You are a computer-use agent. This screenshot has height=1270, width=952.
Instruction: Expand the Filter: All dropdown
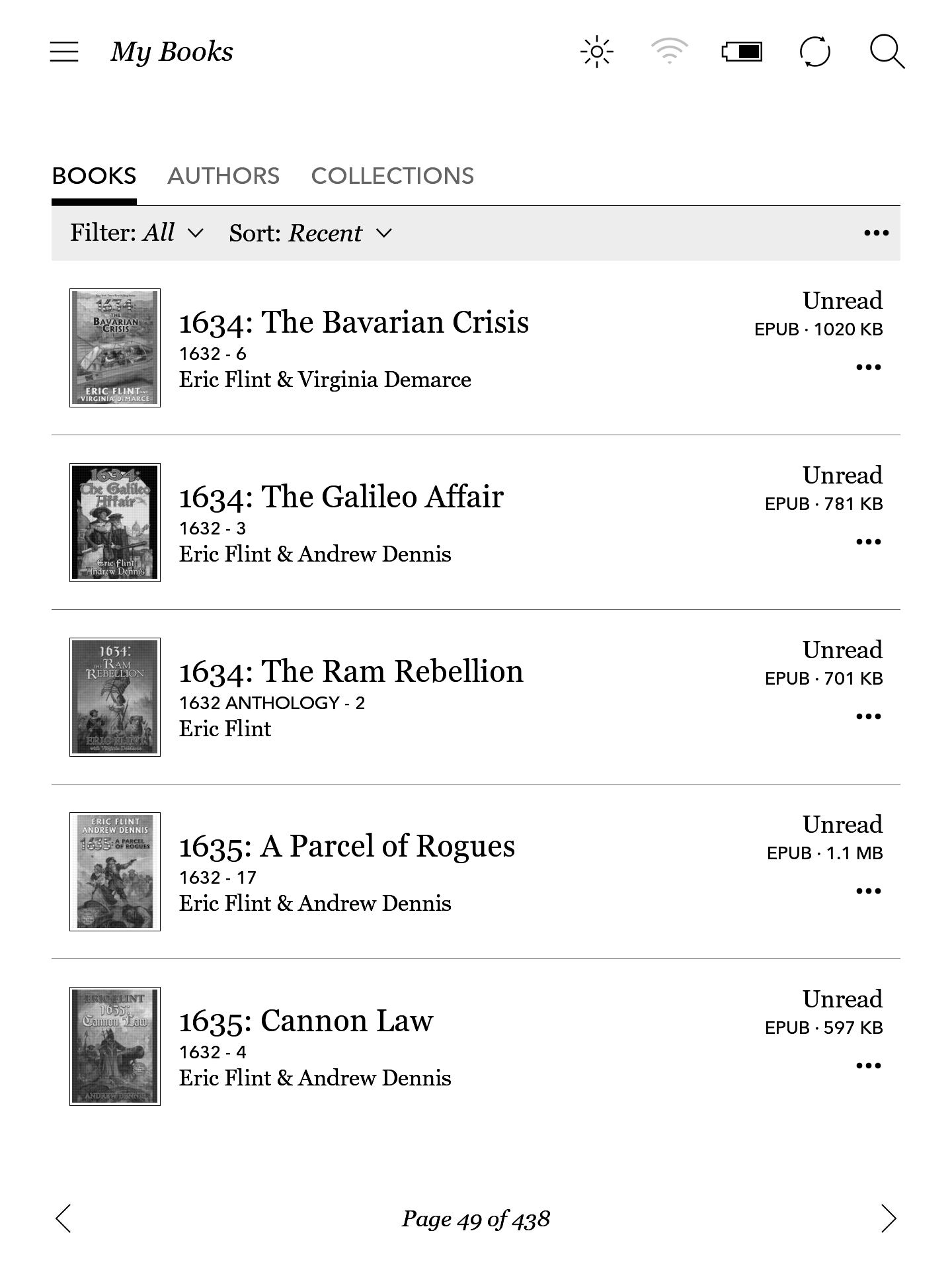click(x=137, y=233)
